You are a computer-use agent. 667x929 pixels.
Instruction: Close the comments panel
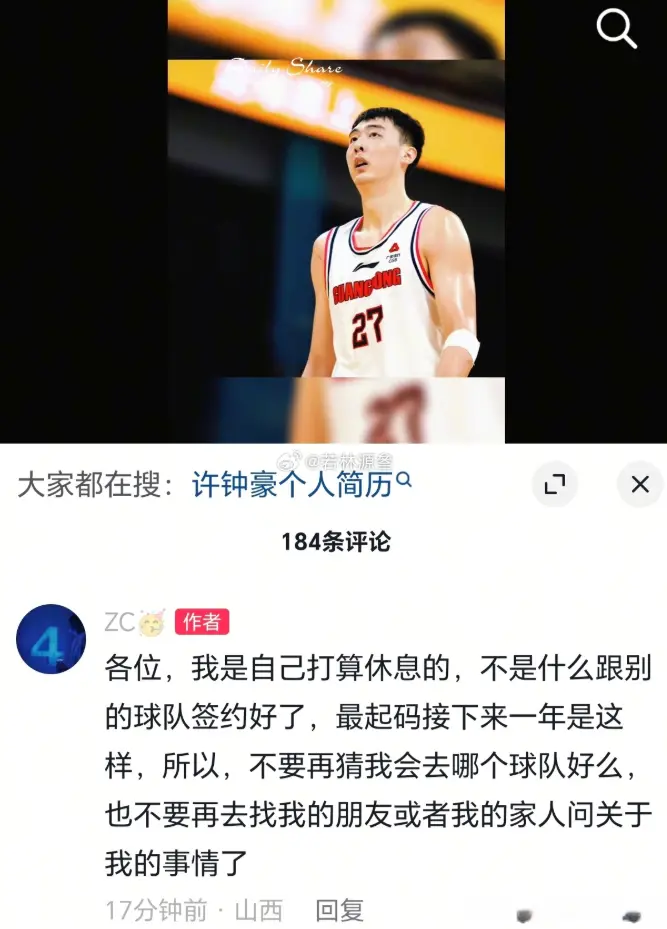[640, 486]
